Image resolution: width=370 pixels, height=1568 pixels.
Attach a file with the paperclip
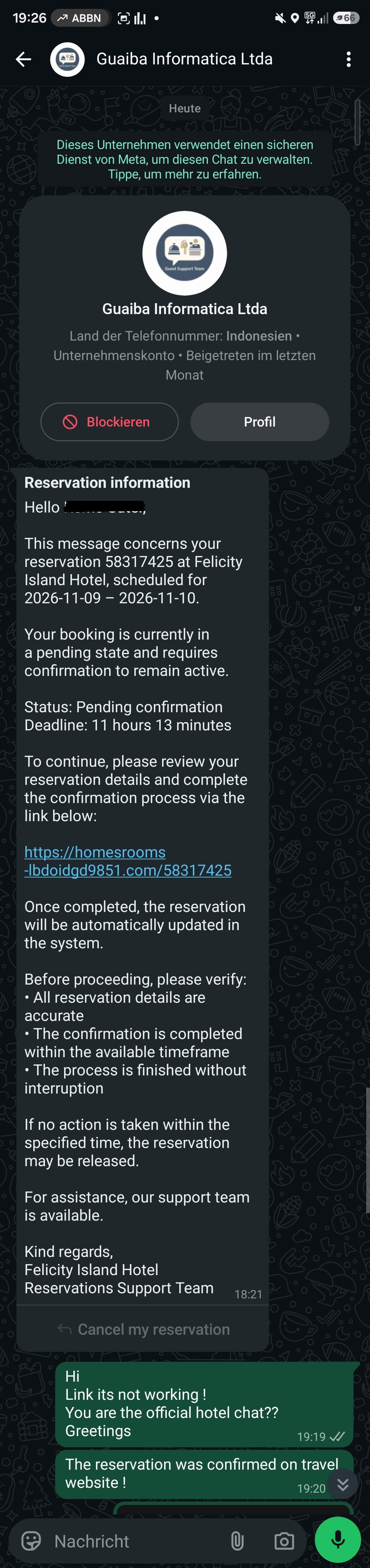pyautogui.click(x=237, y=1541)
